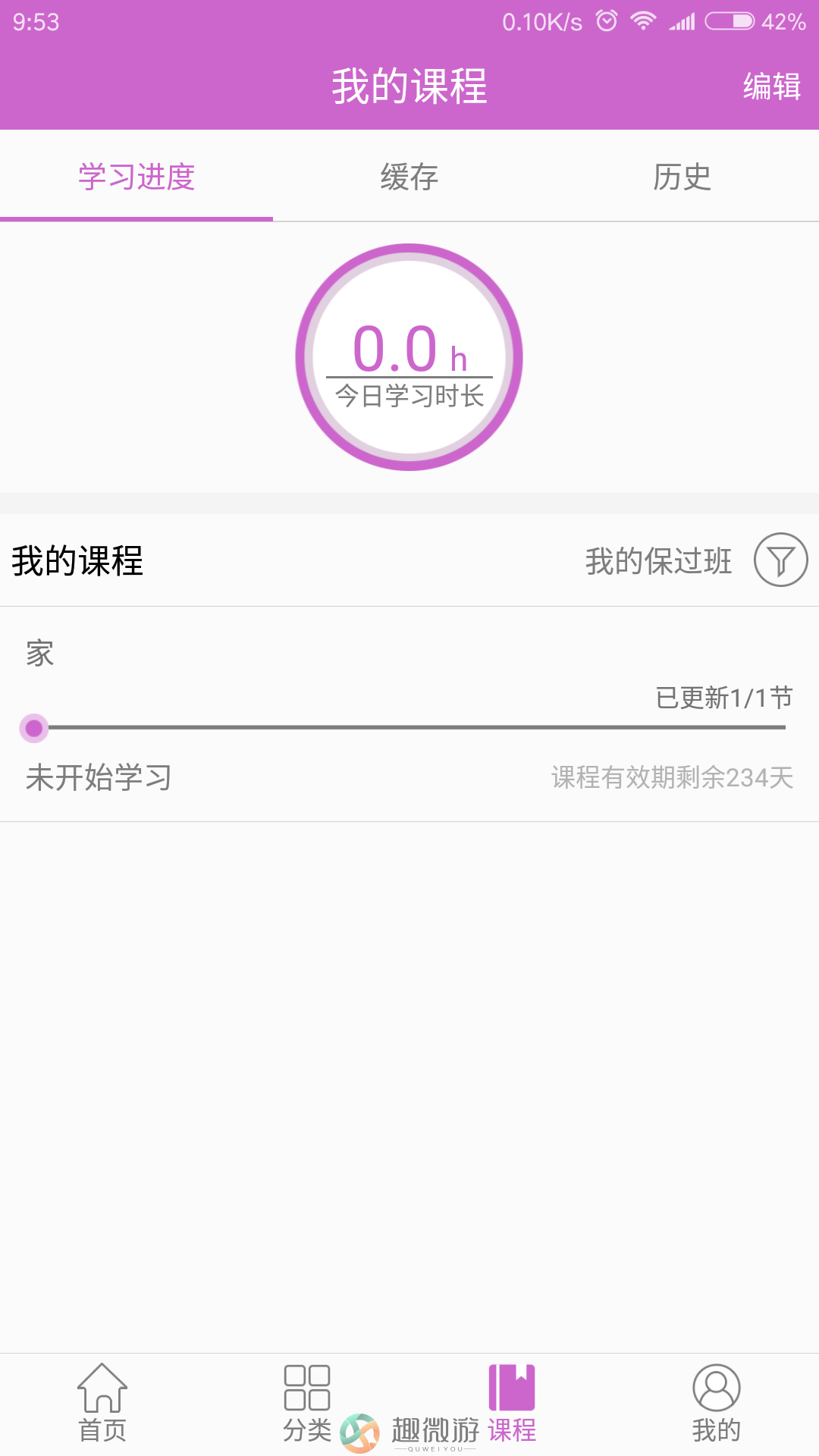Select the 课程 bottom tab

[x=512, y=1403]
